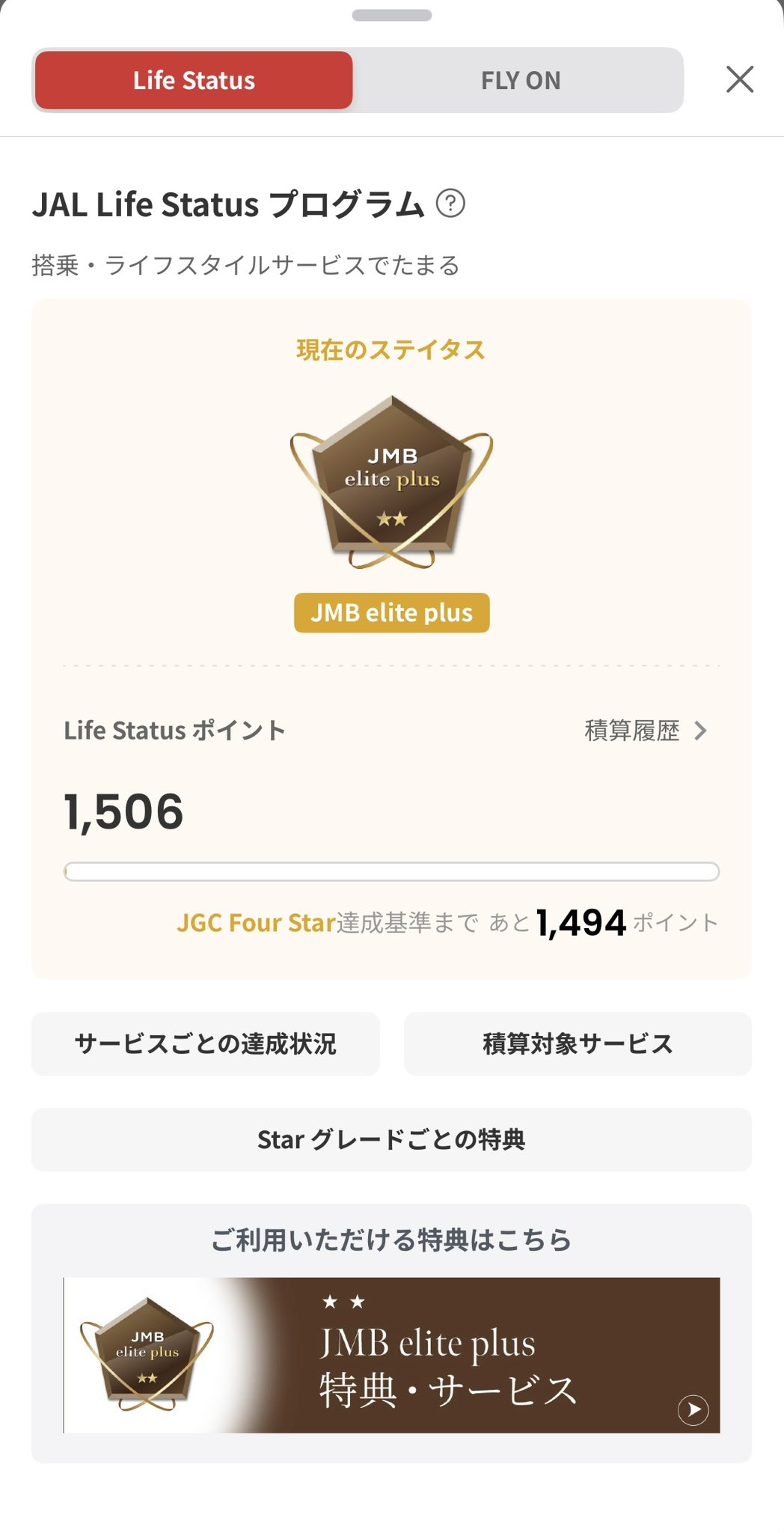Open 積算履歴 point history

646,731
